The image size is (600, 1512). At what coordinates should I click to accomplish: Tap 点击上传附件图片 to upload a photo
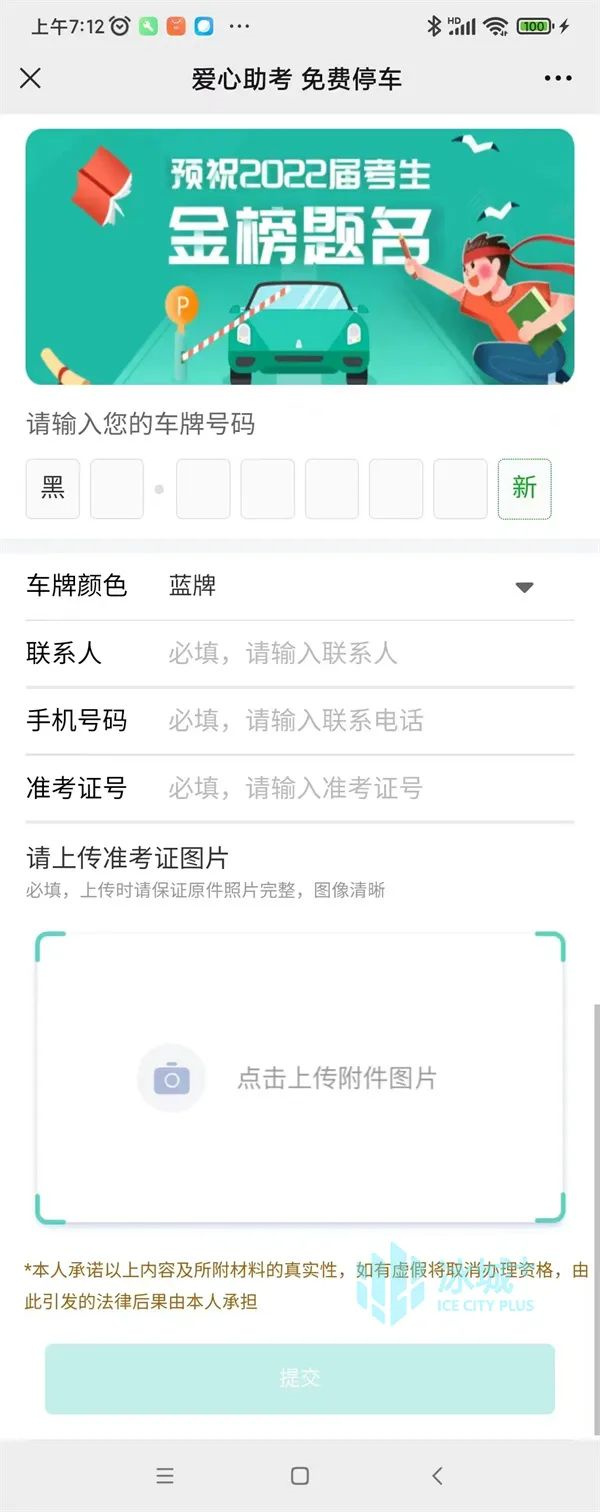(x=300, y=1077)
